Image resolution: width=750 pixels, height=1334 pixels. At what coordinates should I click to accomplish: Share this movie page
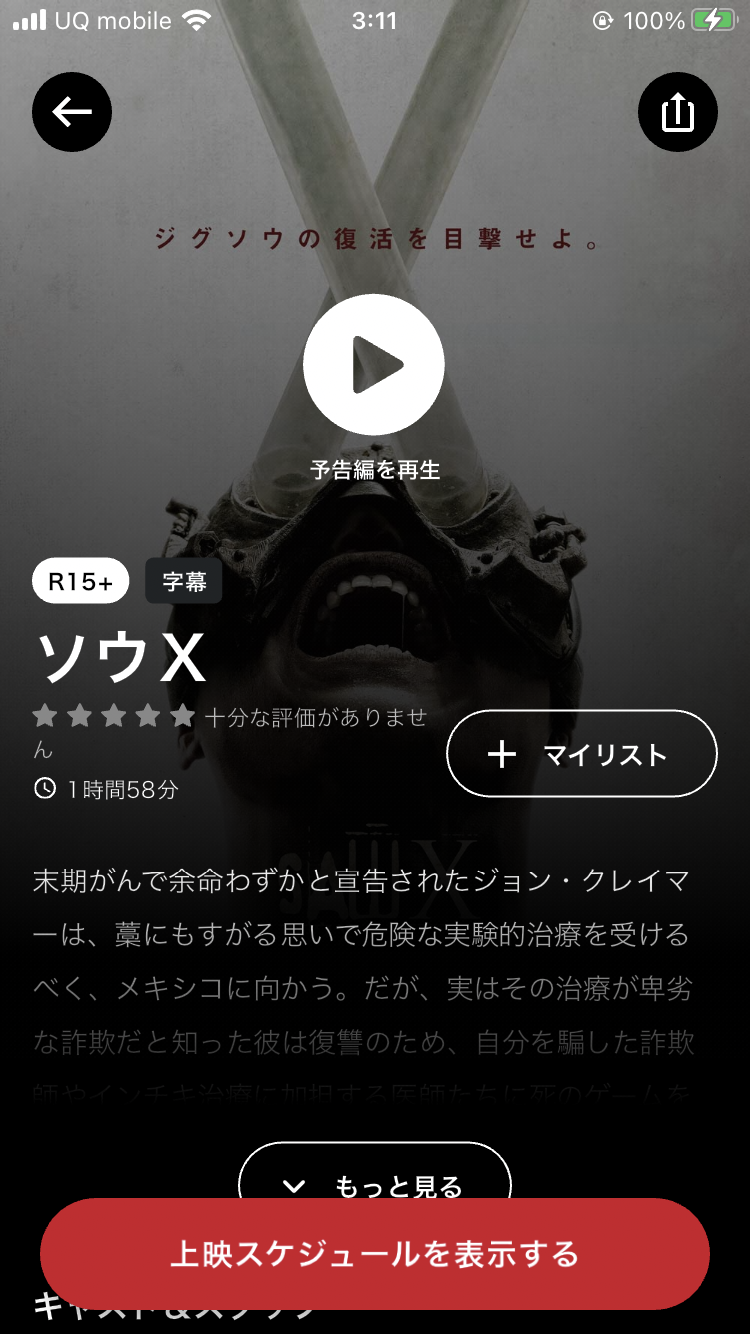click(x=677, y=112)
